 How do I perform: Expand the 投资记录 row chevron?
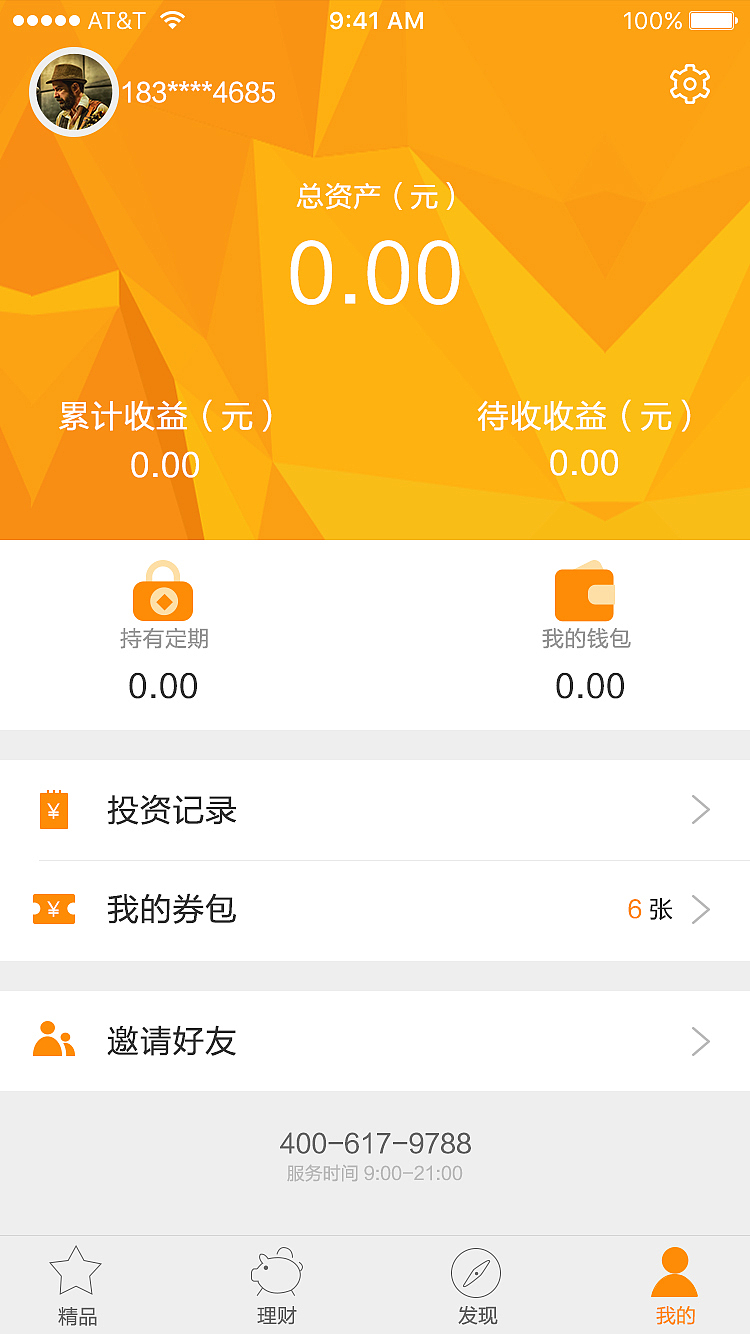click(x=701, y=810)
